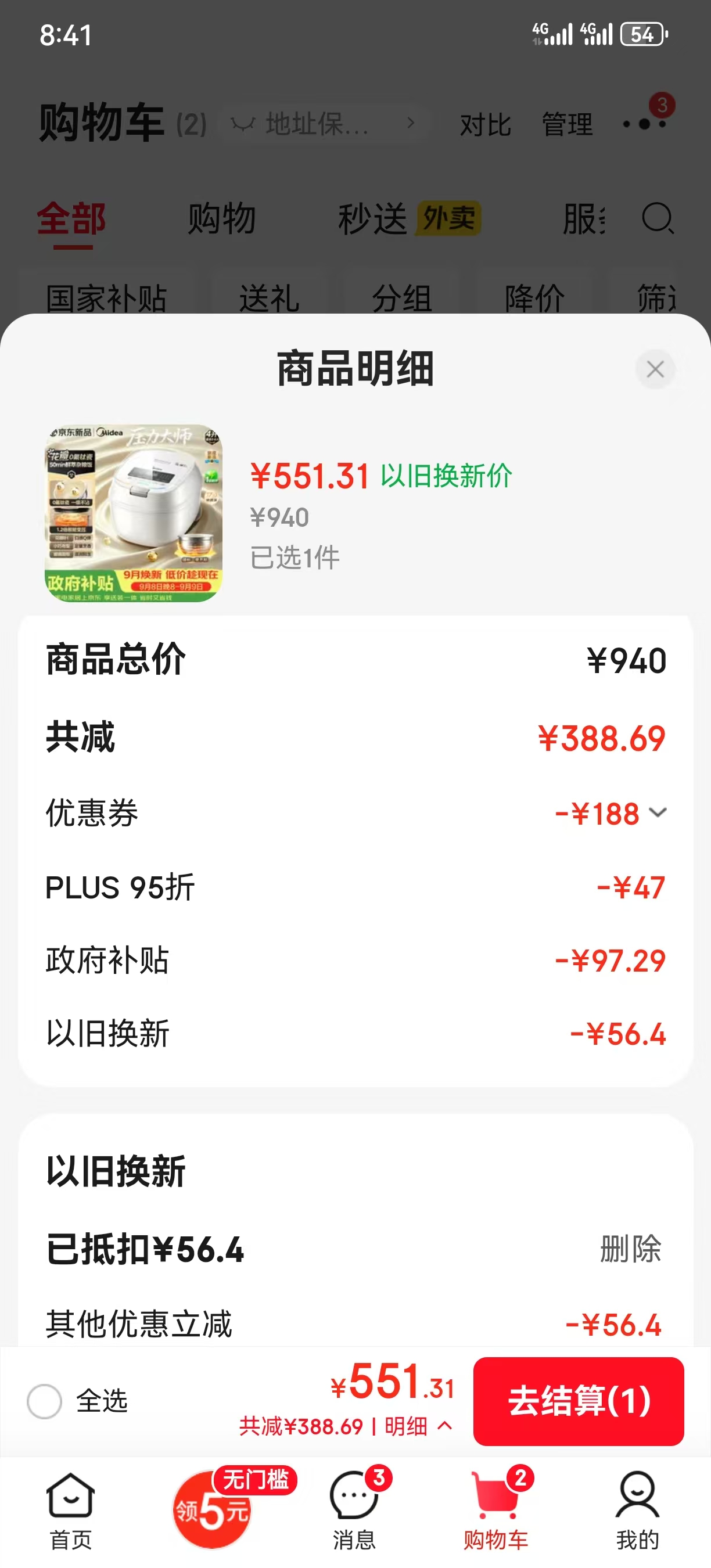The width and height of the screenshot is (711, 1568).
Task: Tick the 全选 select-all checkbox
Action: 44,1401
